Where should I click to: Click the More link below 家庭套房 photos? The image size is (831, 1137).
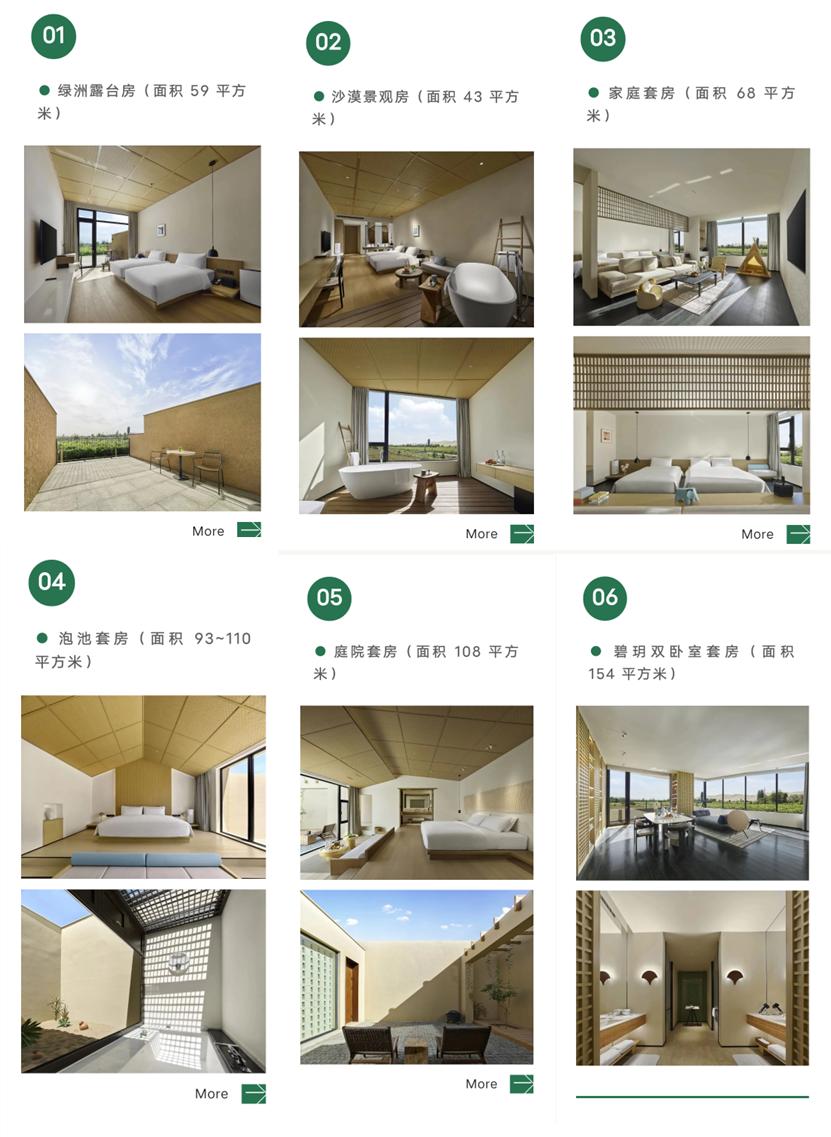[x=756, y=534]
